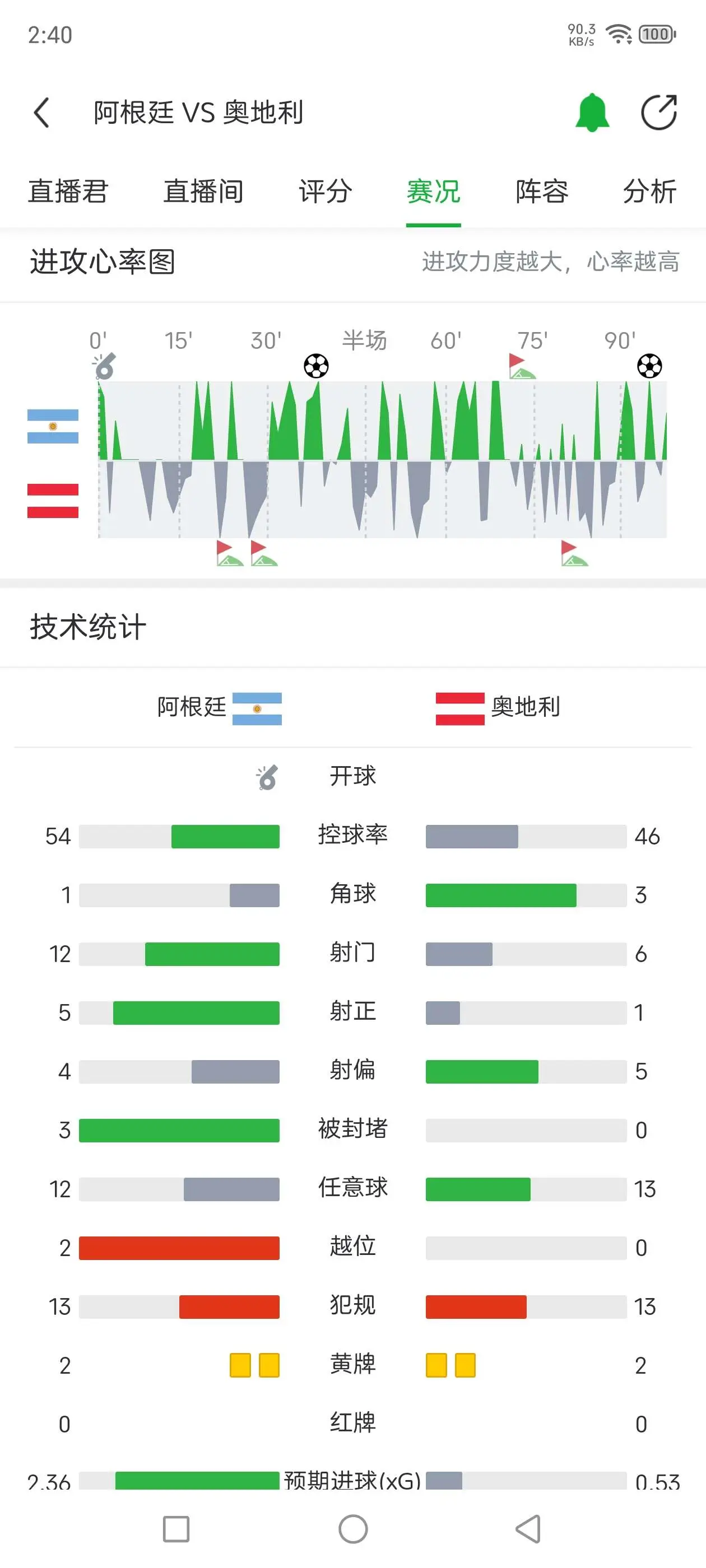
Task: Open the 阵容 tab
Action: click(x=541, y=191)
